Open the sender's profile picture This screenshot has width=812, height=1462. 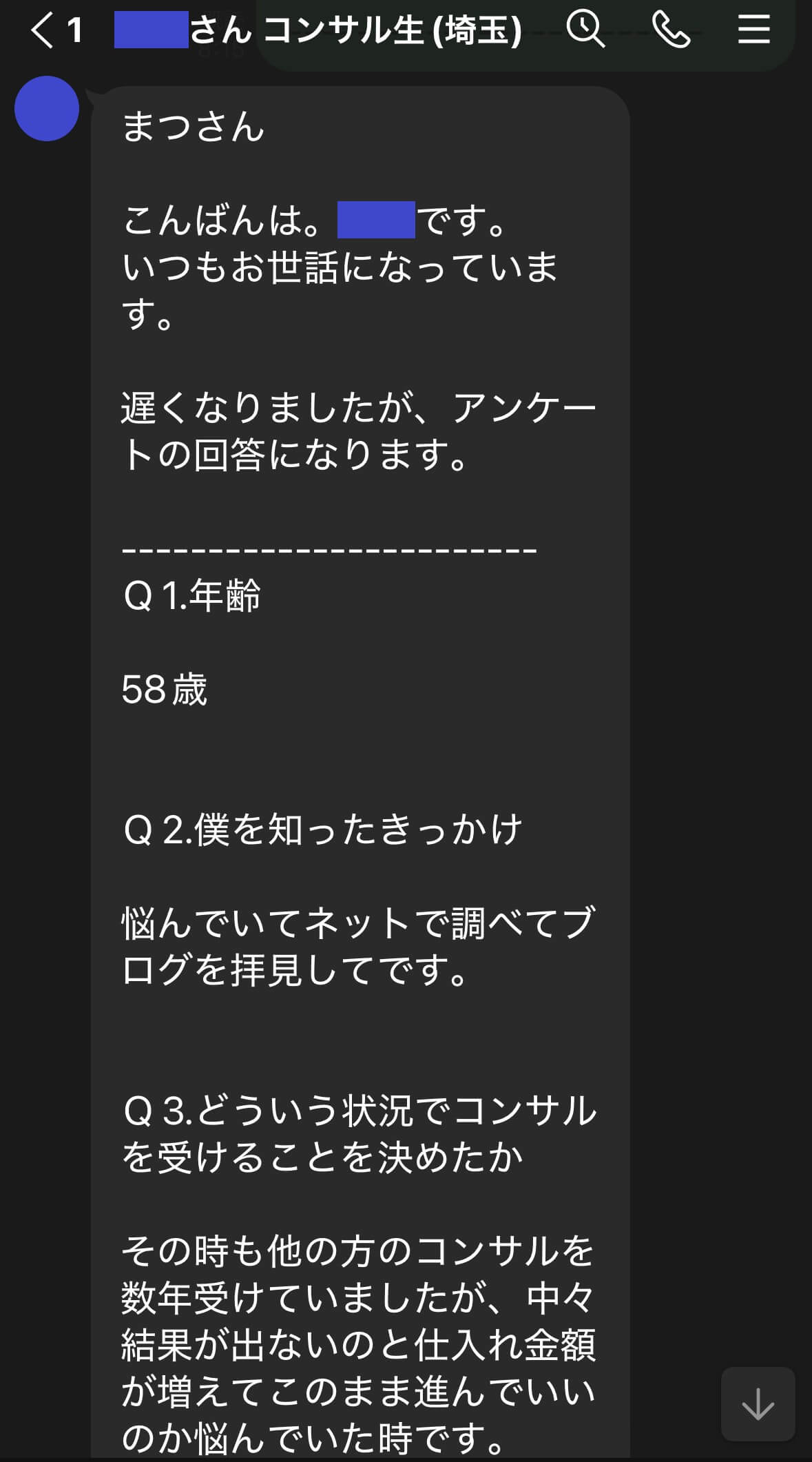click(47, 109)
